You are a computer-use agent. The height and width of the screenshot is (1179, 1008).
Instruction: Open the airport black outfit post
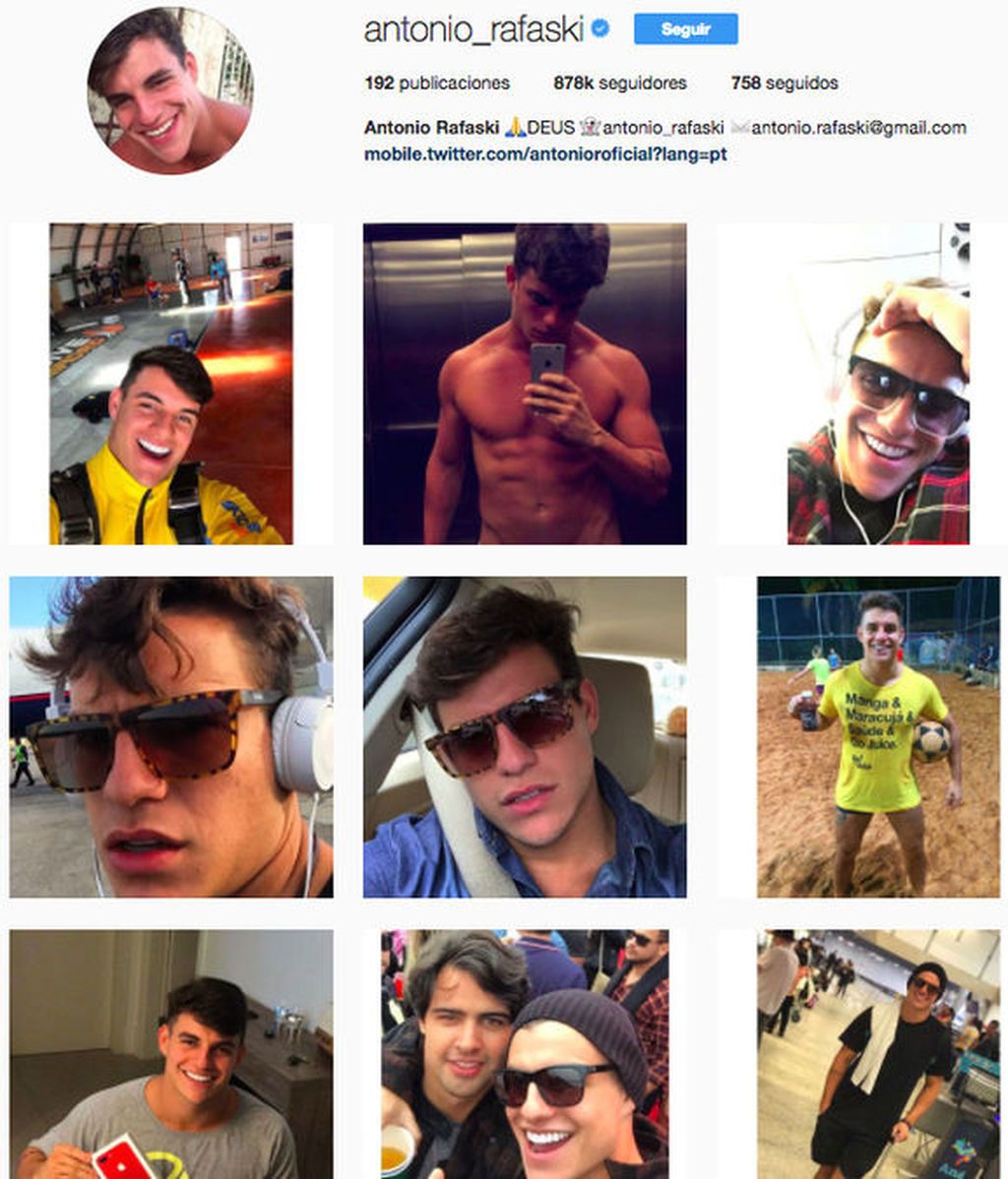click(x=878, y=1055)
